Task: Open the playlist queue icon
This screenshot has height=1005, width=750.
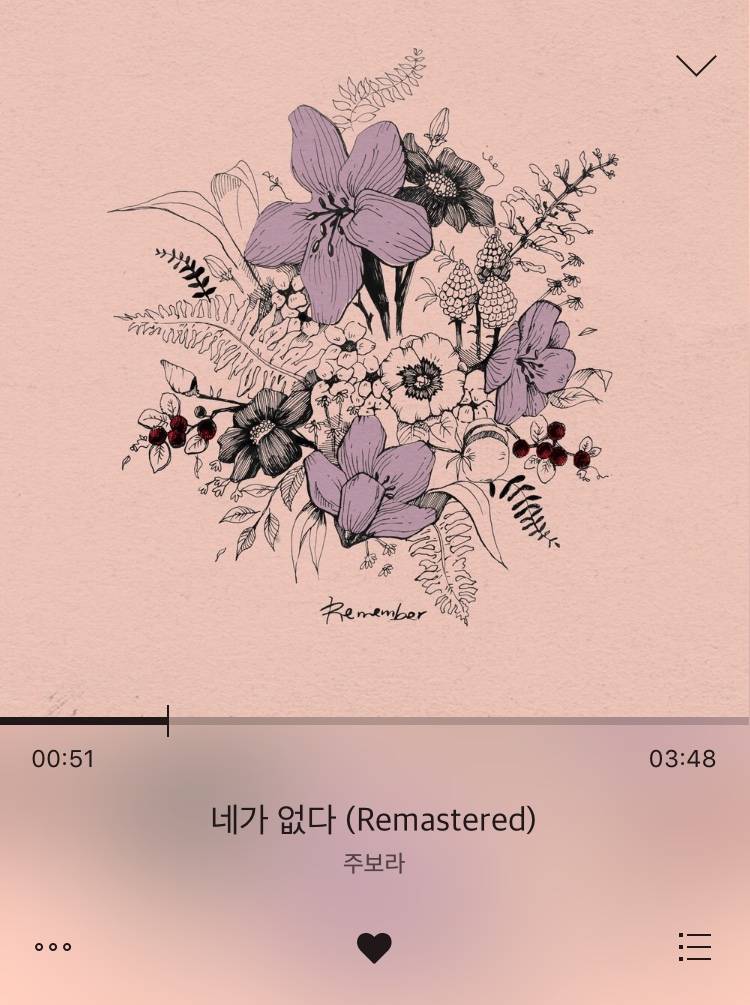Action: coord(694,947)
